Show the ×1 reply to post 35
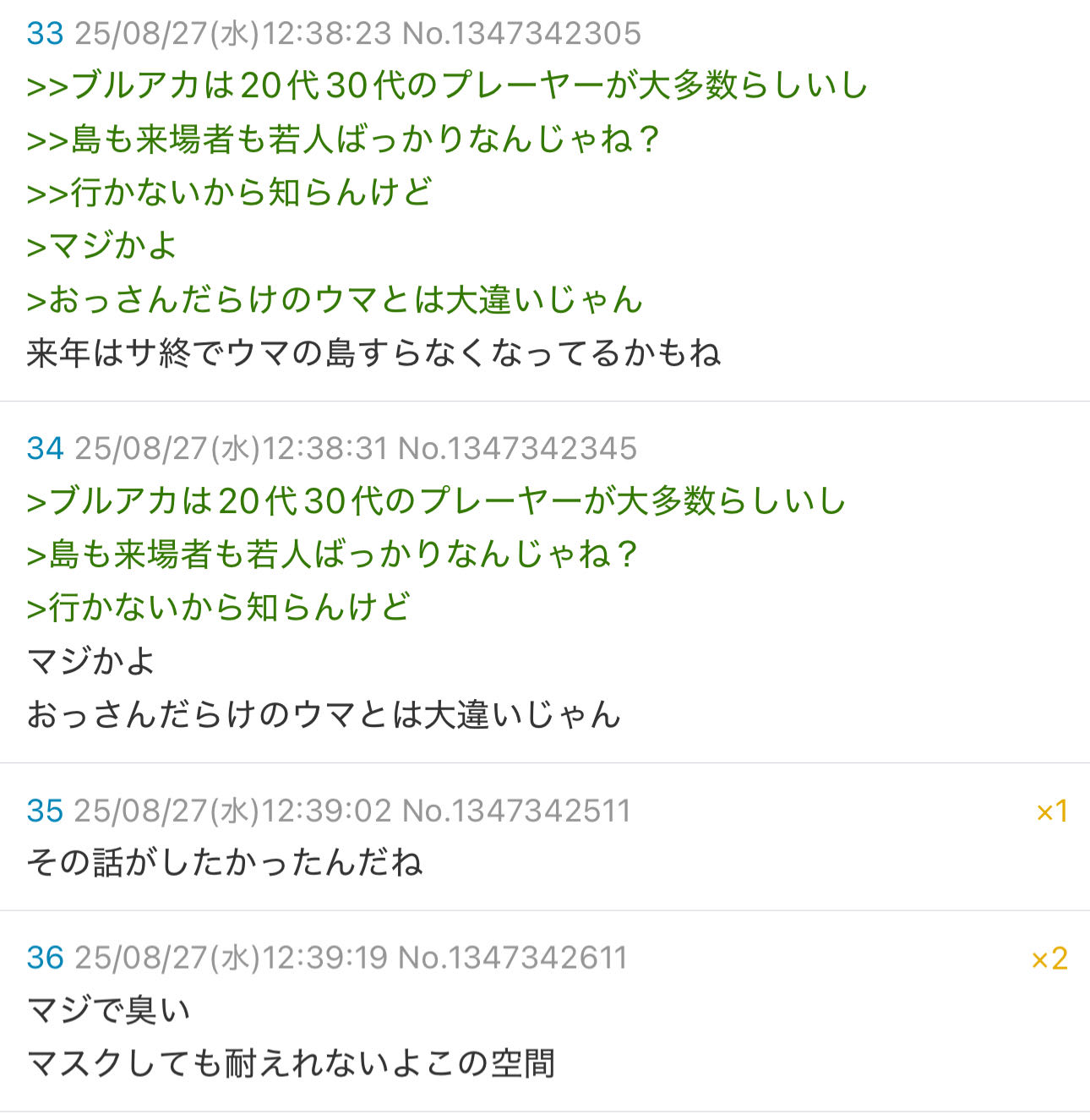The image size is (1090, 1120). 1051,811
